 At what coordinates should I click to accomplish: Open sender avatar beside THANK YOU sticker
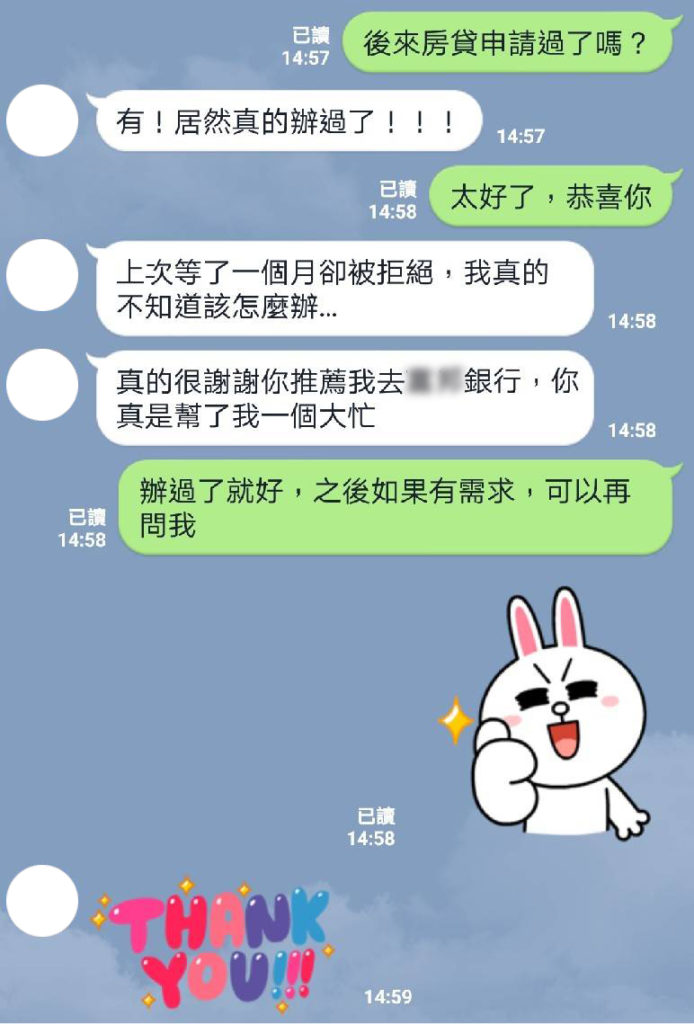pos(42,900)
